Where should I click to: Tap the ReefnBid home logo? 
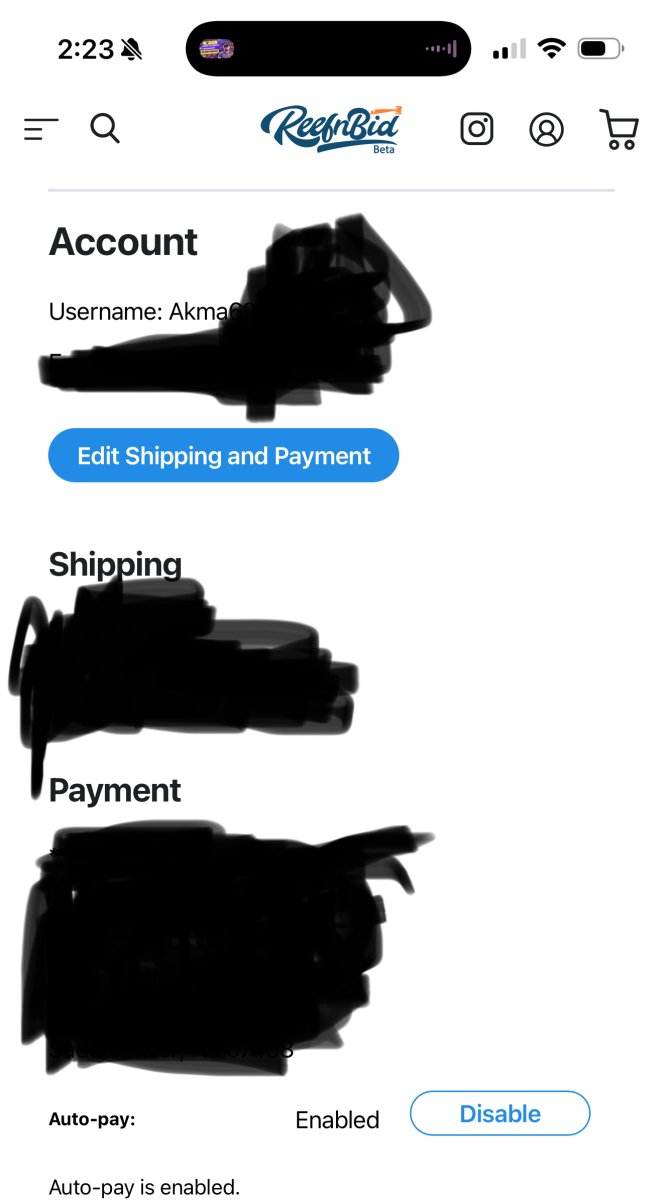pos(331,129)
